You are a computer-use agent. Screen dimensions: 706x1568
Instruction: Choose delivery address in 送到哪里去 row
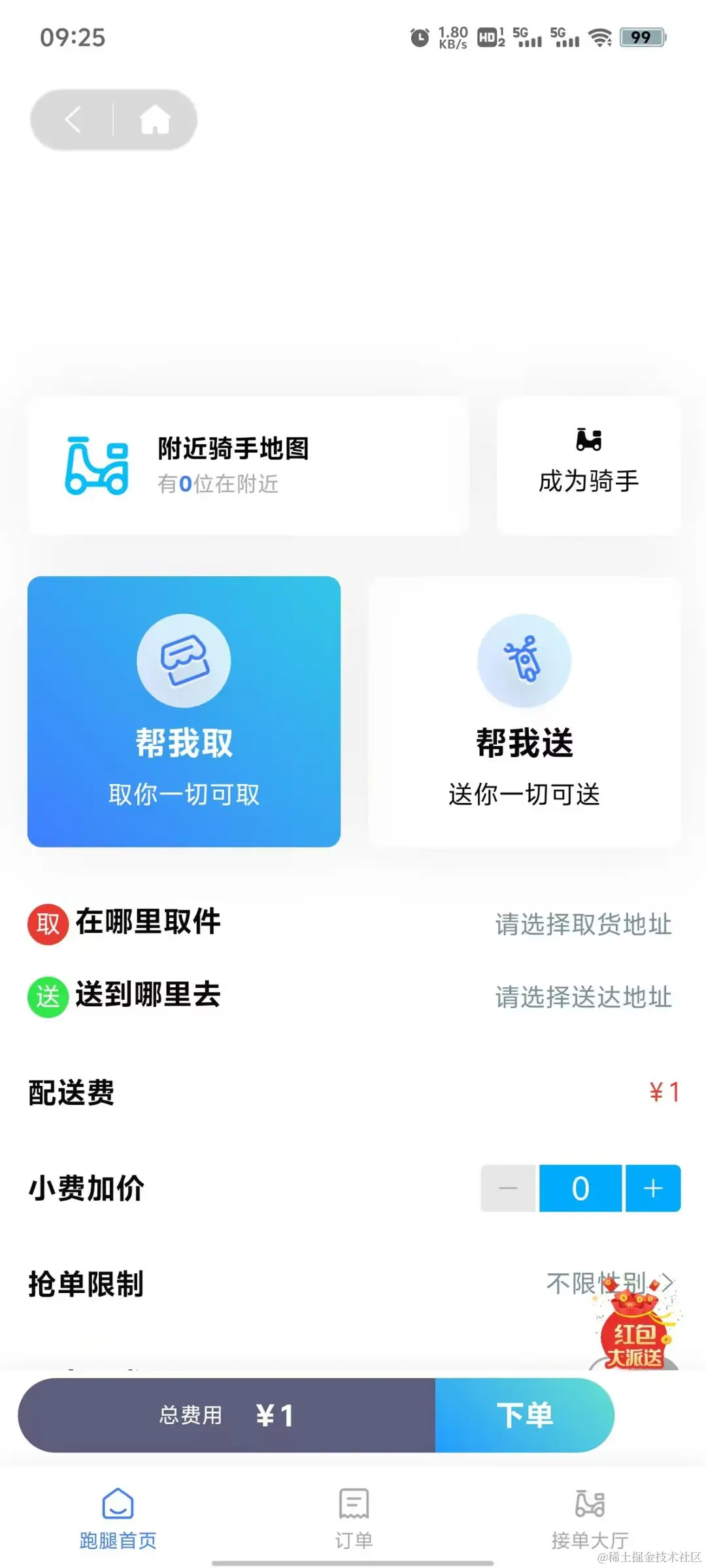pyautogui.click(x=583, y=997)
